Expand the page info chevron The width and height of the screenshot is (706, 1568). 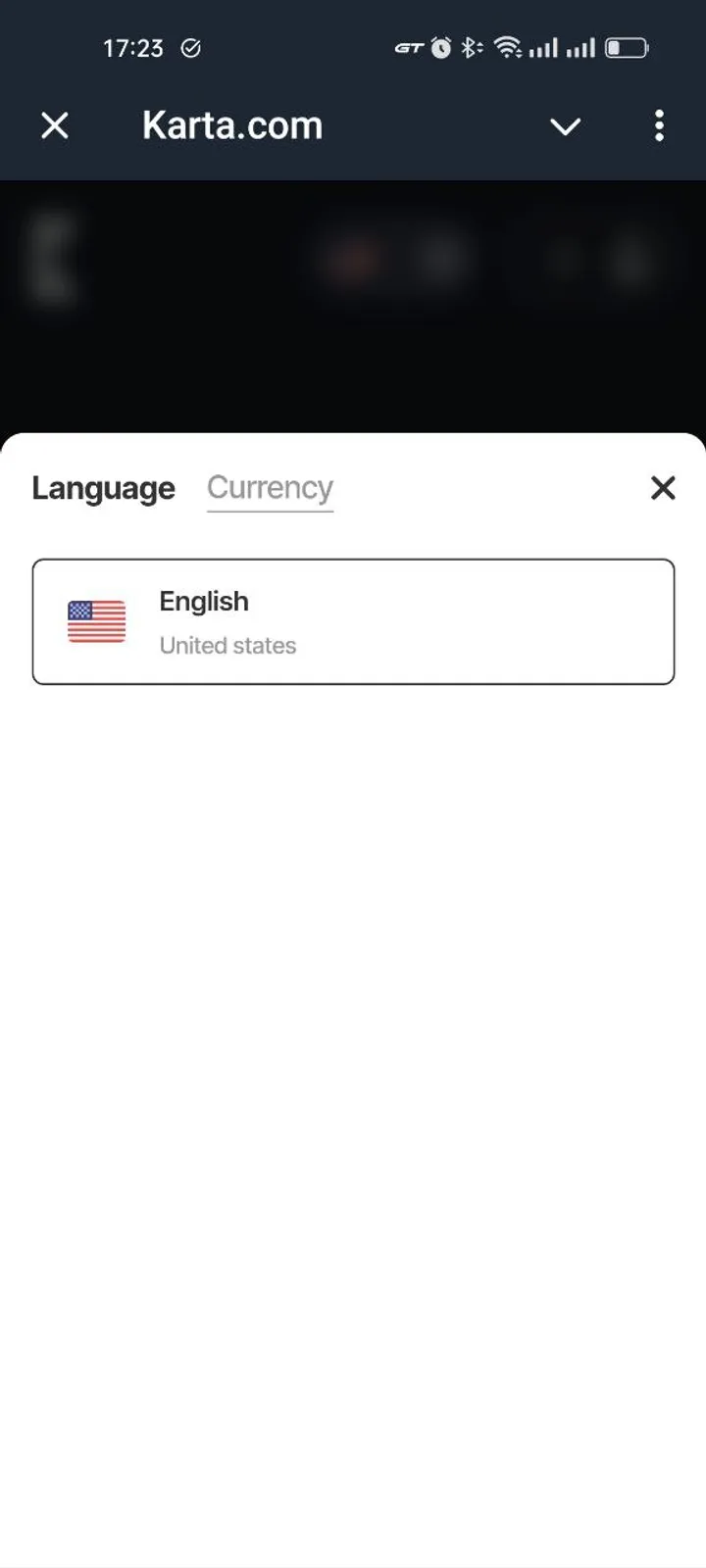[565, 126]
